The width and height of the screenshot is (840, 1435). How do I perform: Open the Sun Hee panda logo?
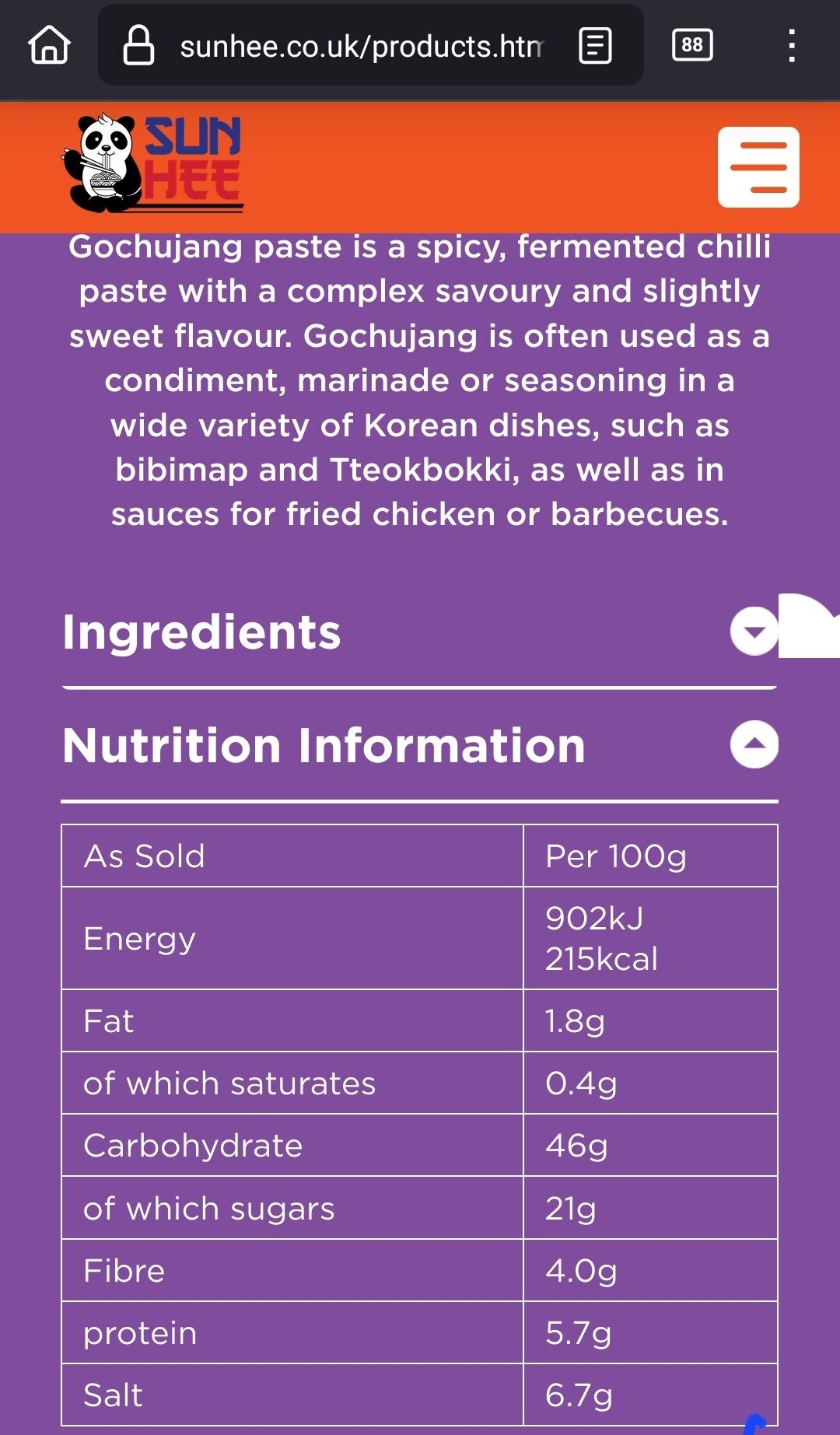click(x=101, y=163)
